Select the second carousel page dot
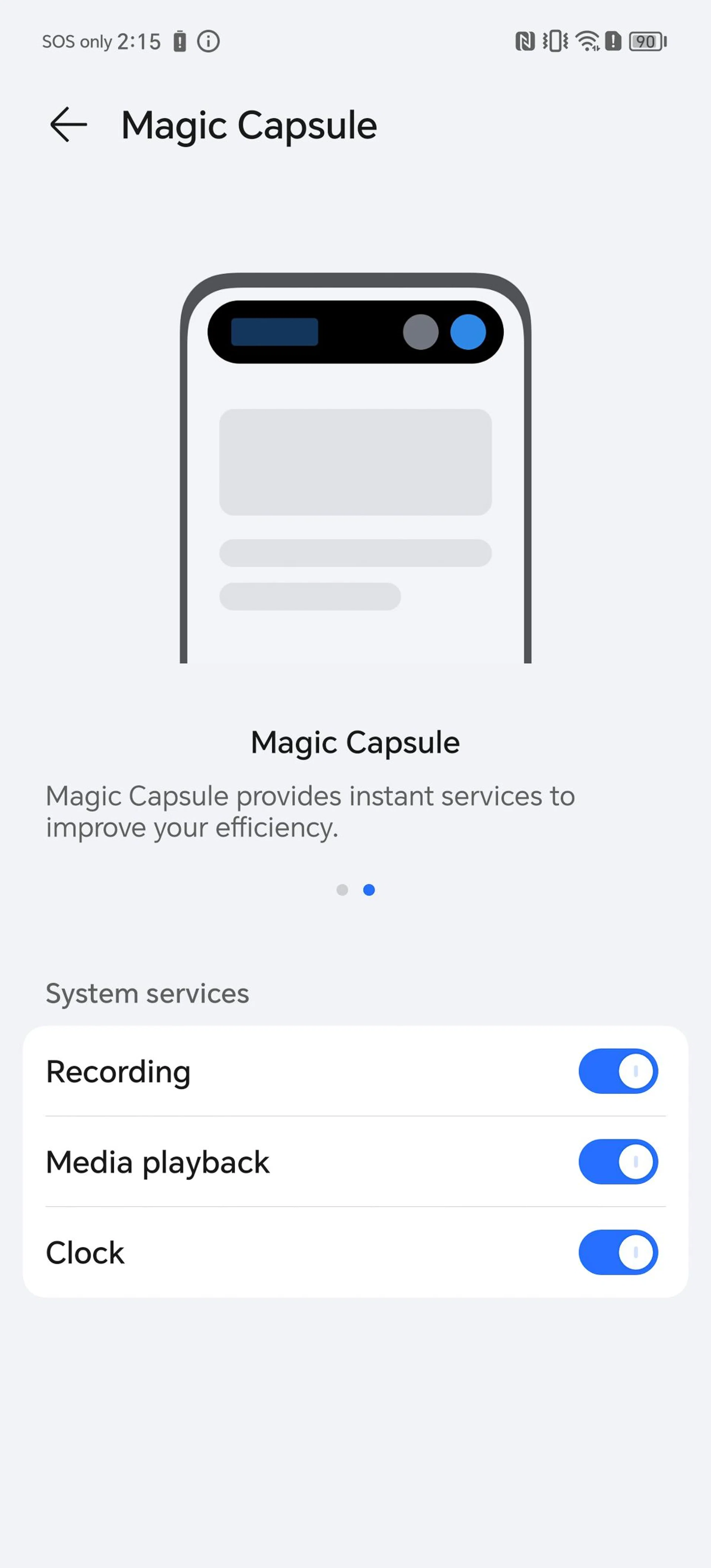This screenshot has height=1568, width=711. tap(369, 890)
